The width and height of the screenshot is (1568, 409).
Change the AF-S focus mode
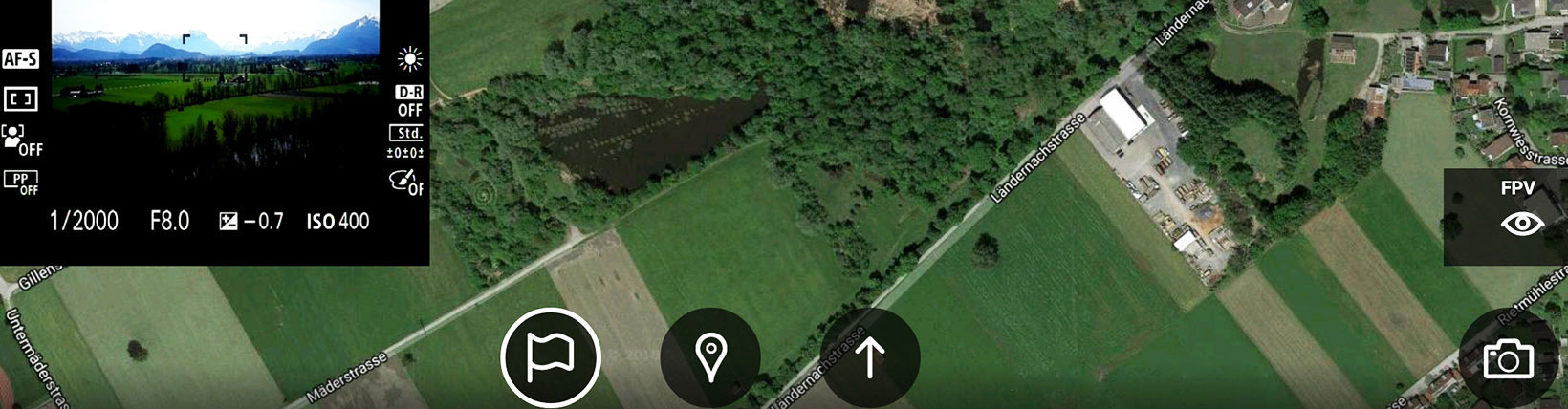tap(20, 59)
